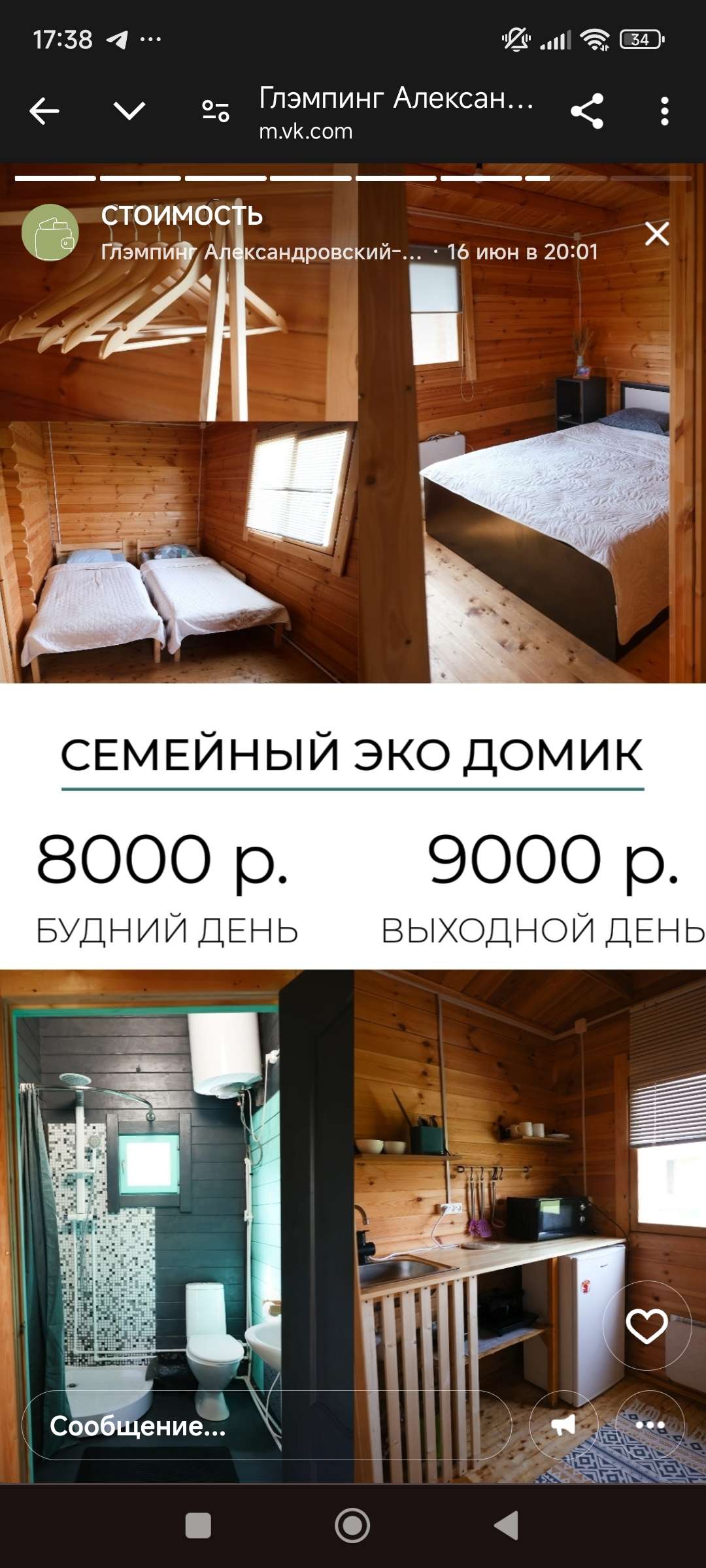The image size is (706, 1568).
Task: Open the system home screen
Action: tap(352, 1526)
